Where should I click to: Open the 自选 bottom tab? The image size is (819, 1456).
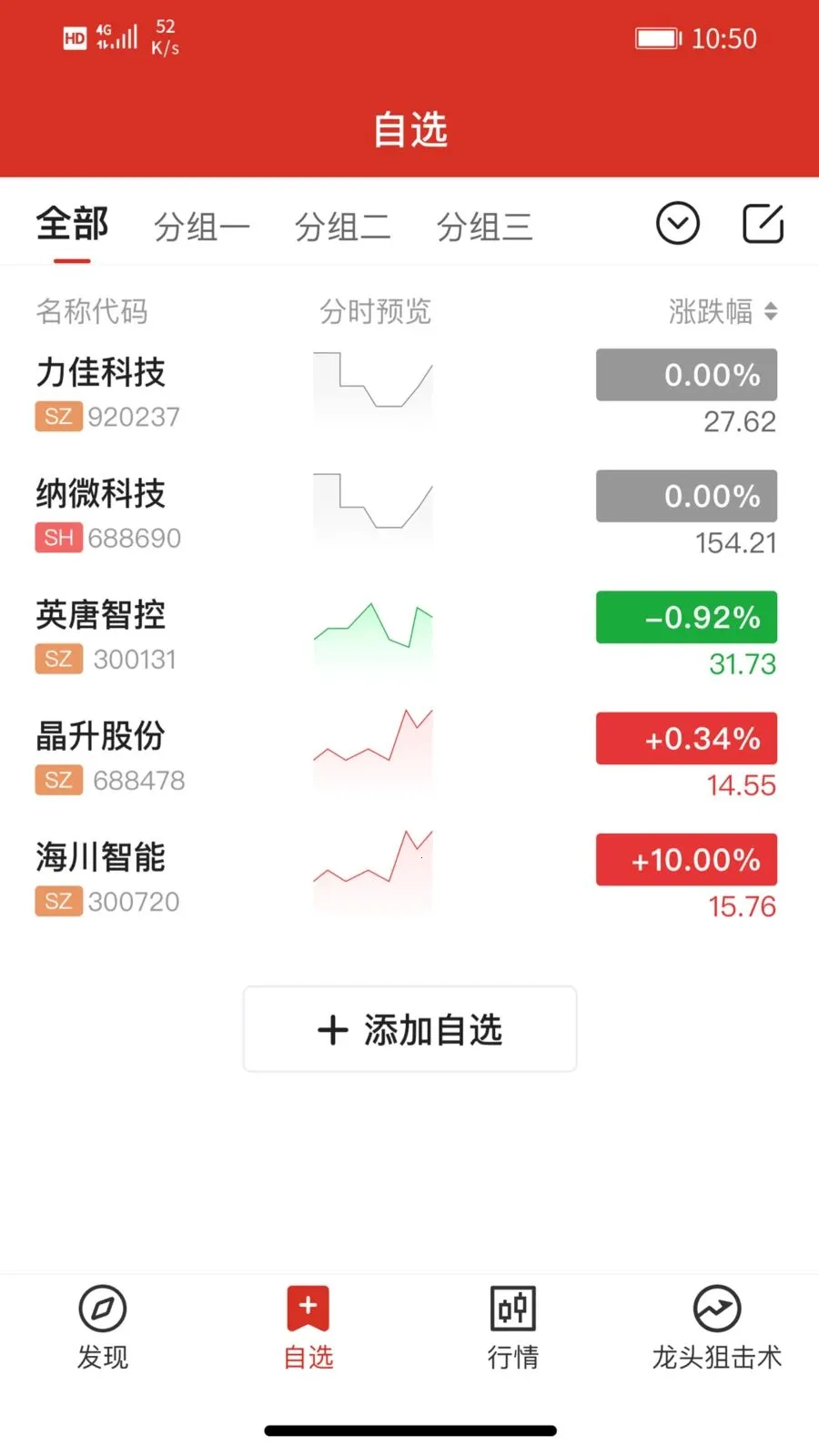308,1328
